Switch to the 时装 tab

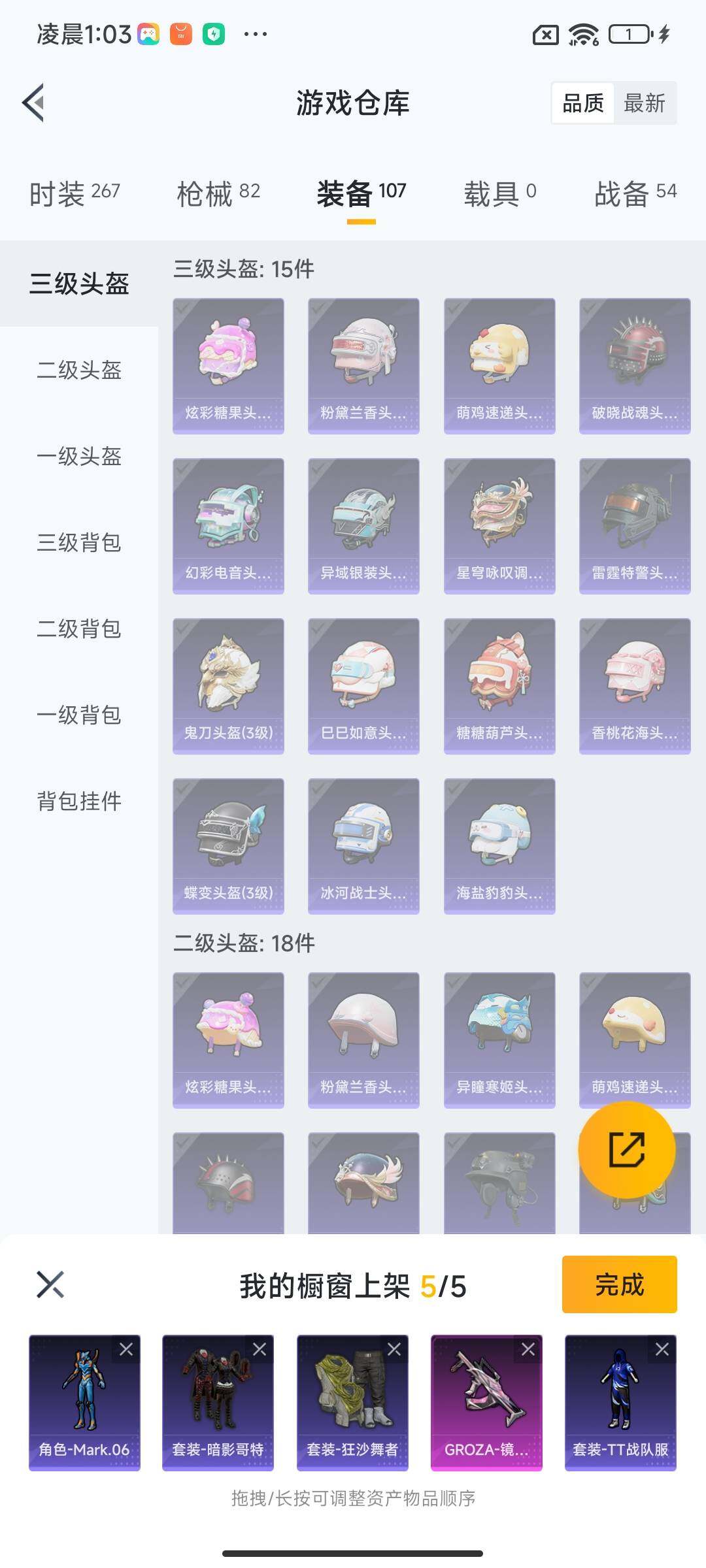75,193
